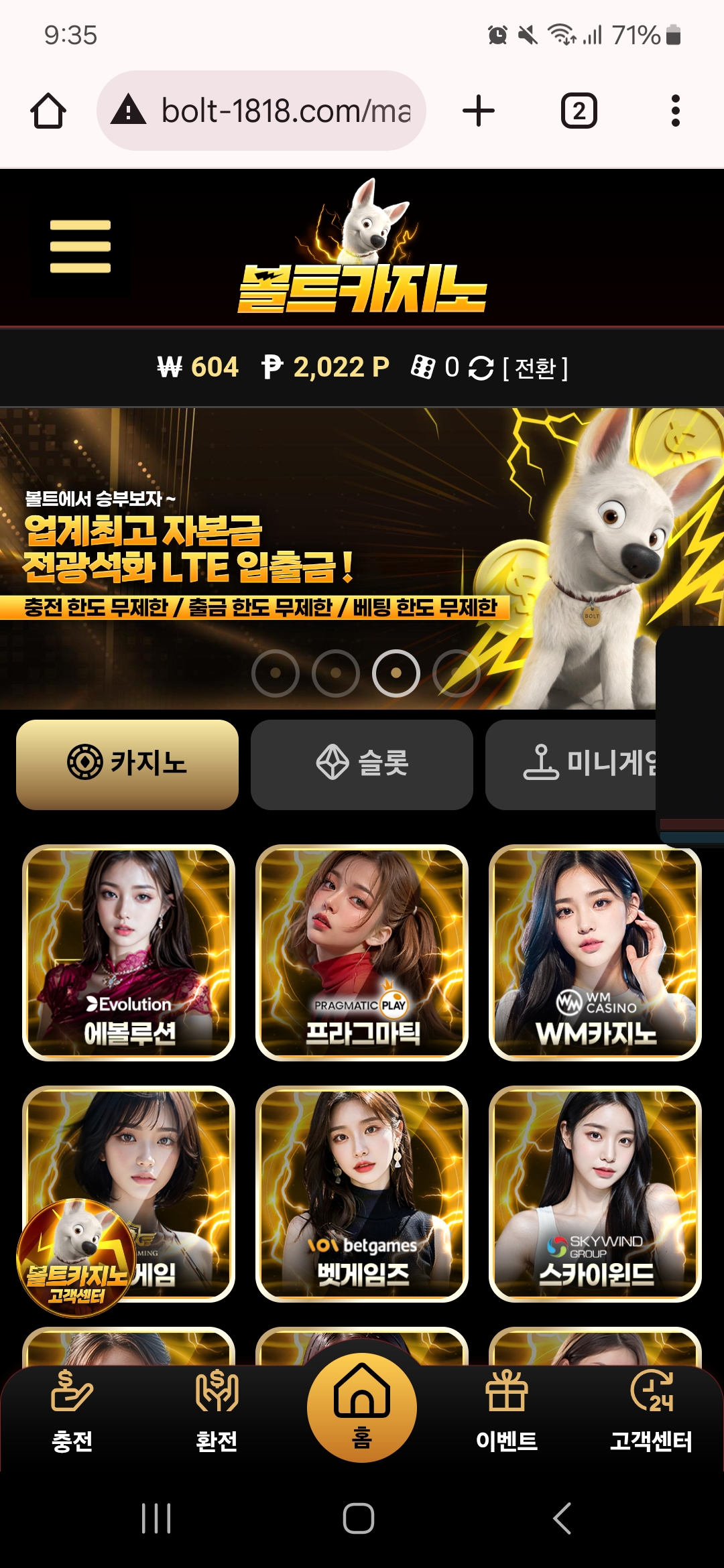Switch to the 슬롯 category tab
The image size is (724, 1568).
pyautogui.click(x=362, y=764)
